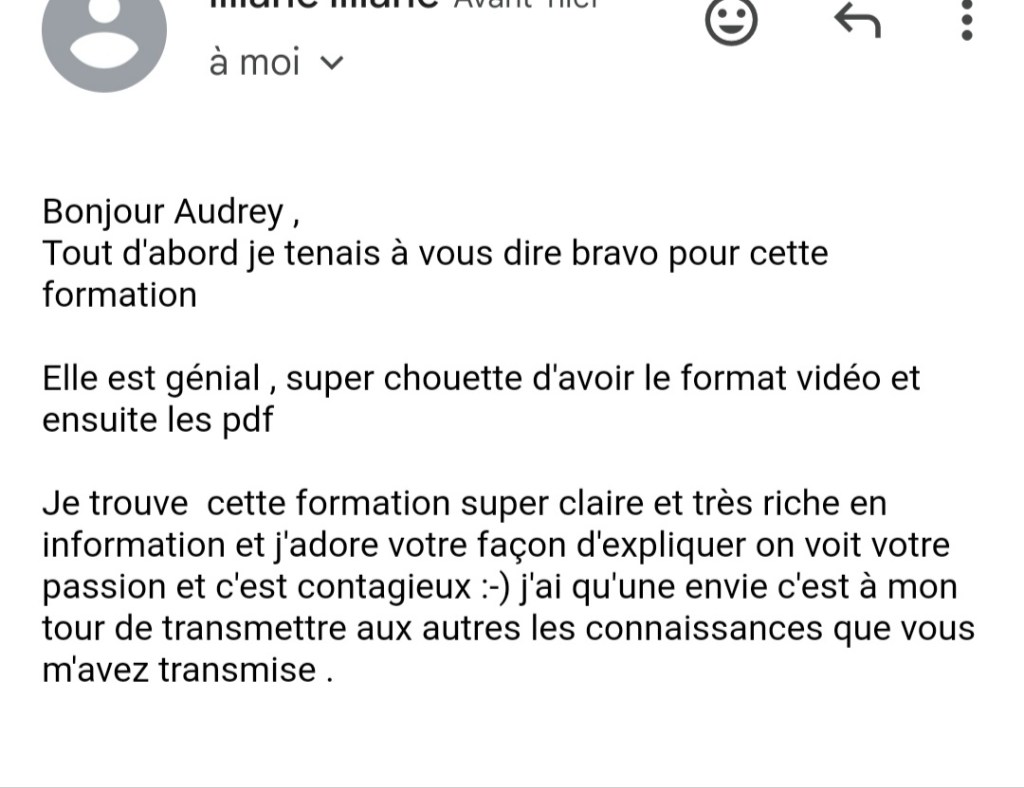The image size is (1024, 788).
Task: Add an emoji reaction to the email
Action: coord(732,21)
